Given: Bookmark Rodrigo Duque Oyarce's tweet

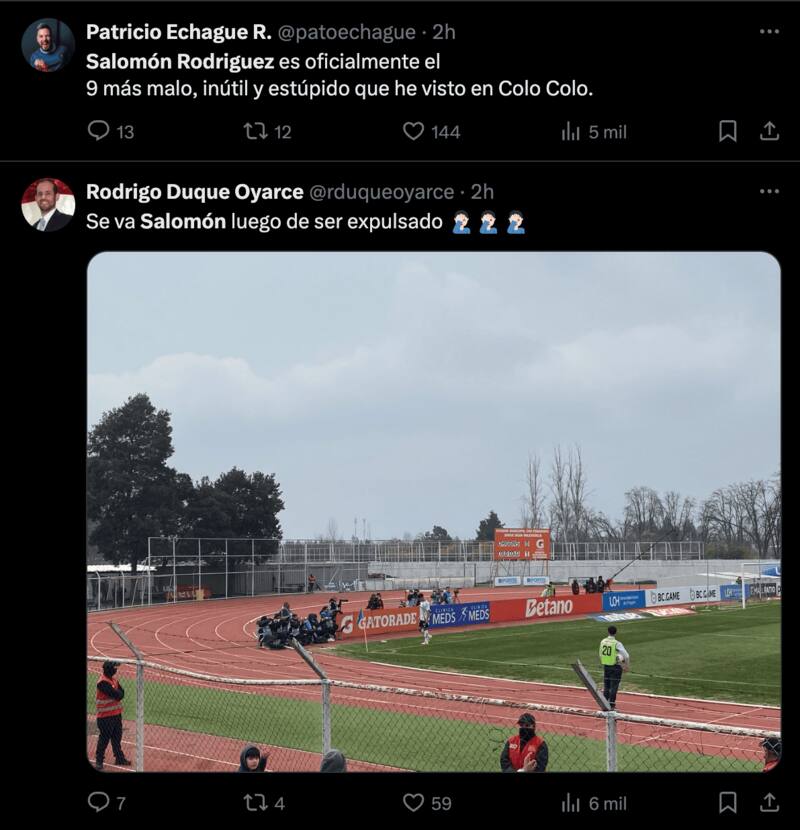Looking at the screenshot, I should (x=728, y=802).
